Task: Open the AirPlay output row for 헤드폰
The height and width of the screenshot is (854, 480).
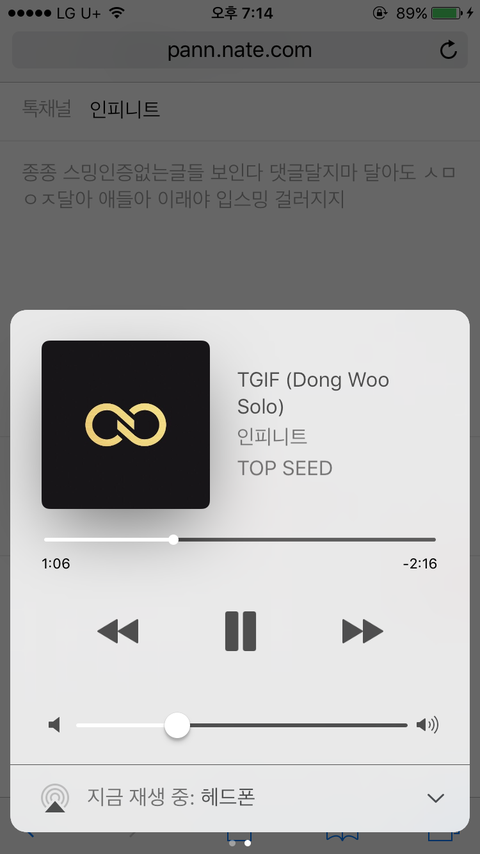Action: pos(240,798)
